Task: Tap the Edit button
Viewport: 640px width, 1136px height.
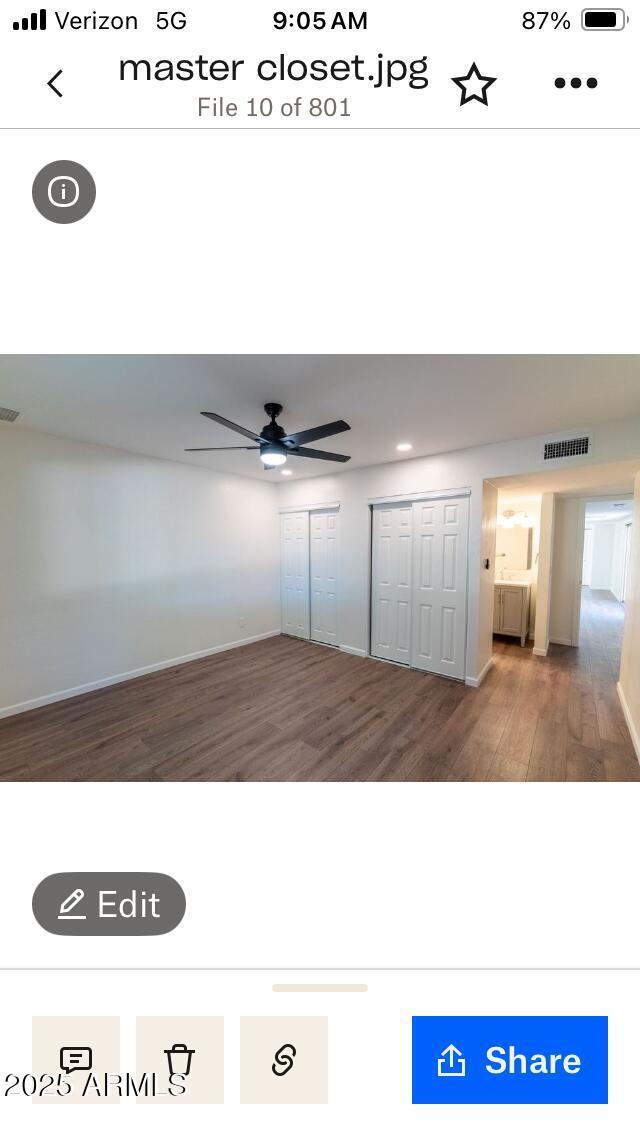Action: pyautogui.click(x=109, y=903)
